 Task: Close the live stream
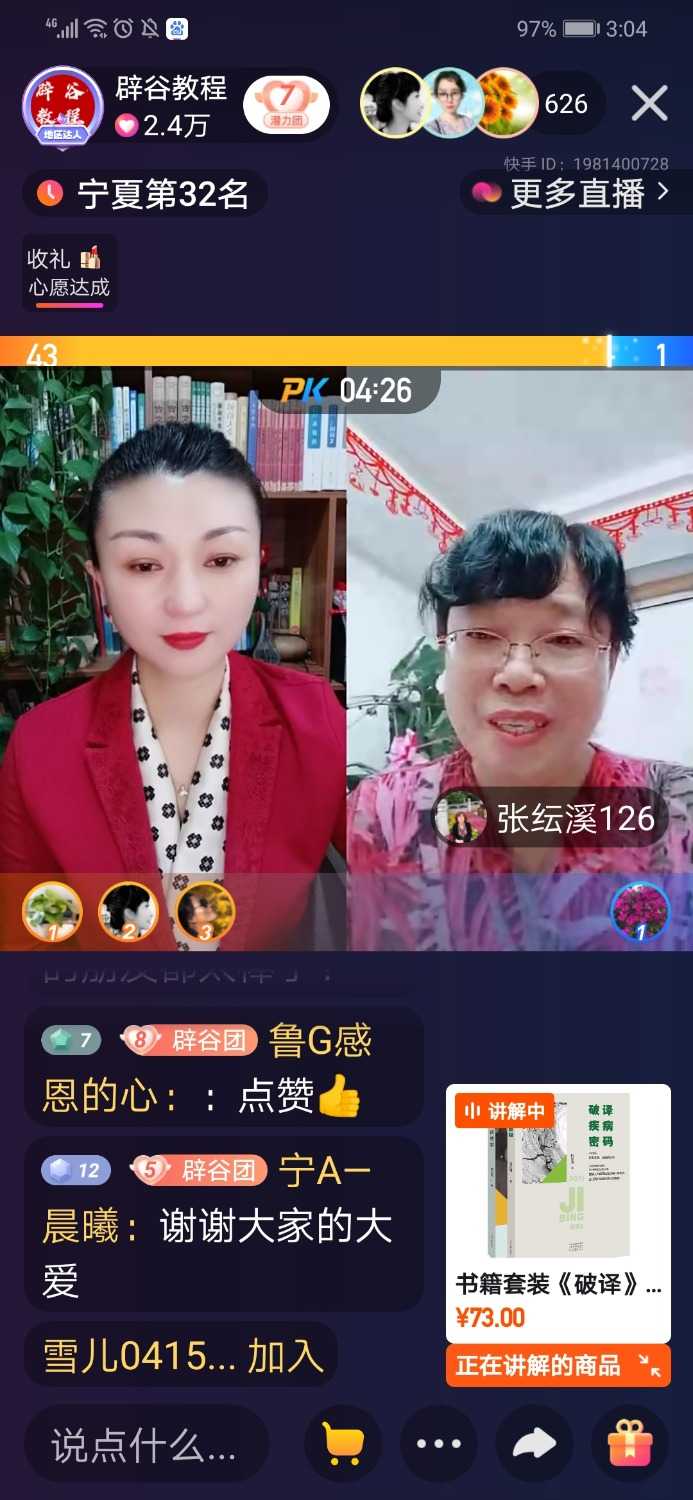[649, 104]
